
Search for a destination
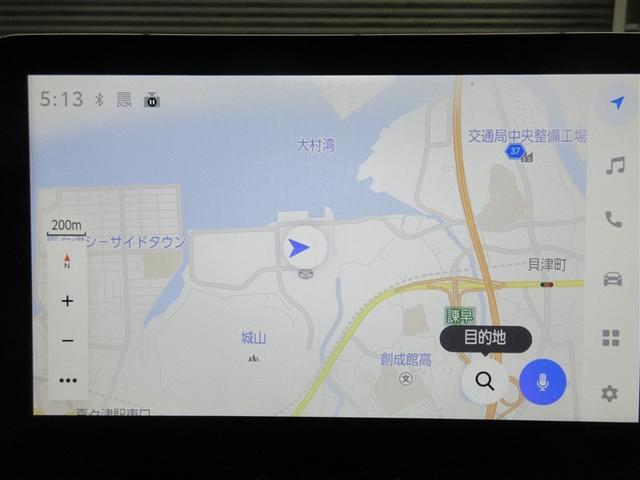[x=485, y=381]
